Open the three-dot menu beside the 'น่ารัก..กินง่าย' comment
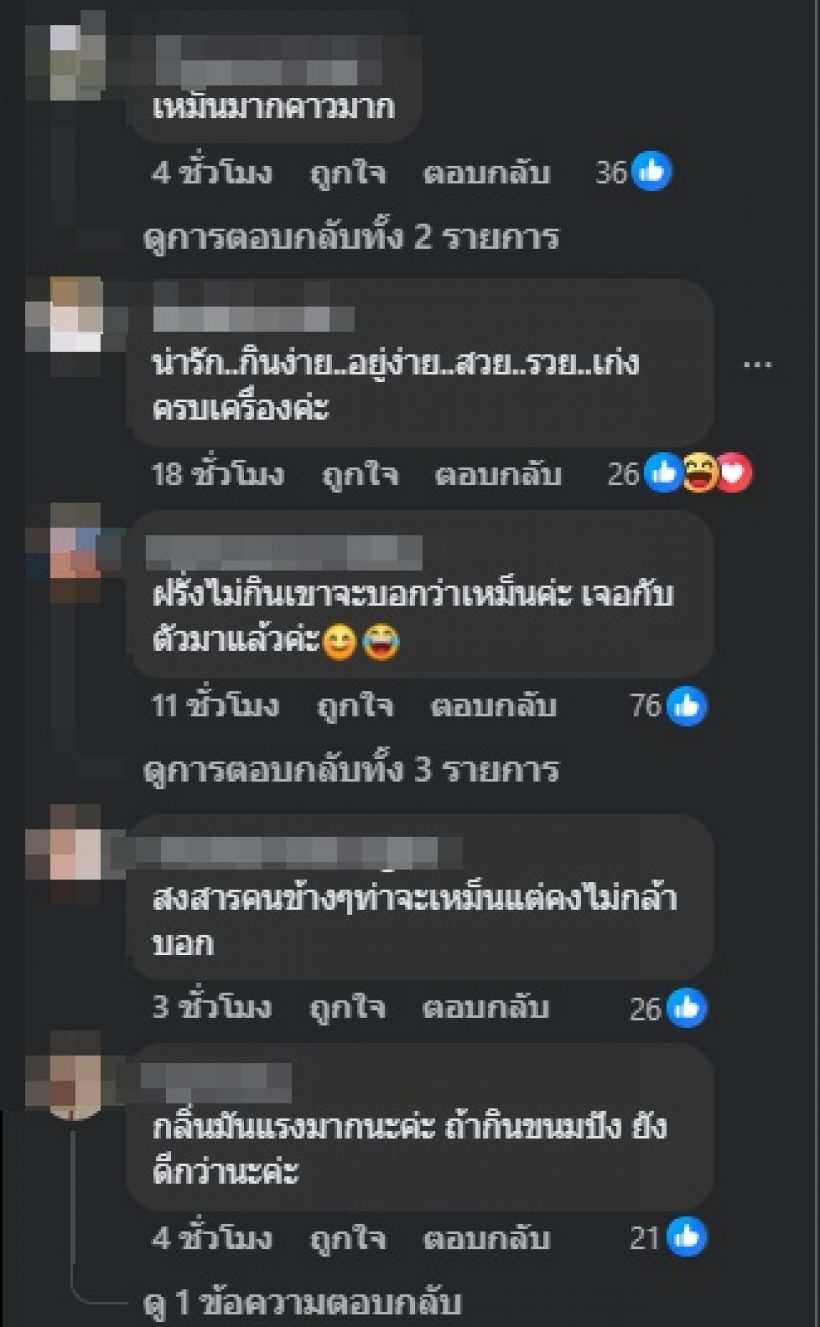The image size is (820, 1327). (757, 365)
